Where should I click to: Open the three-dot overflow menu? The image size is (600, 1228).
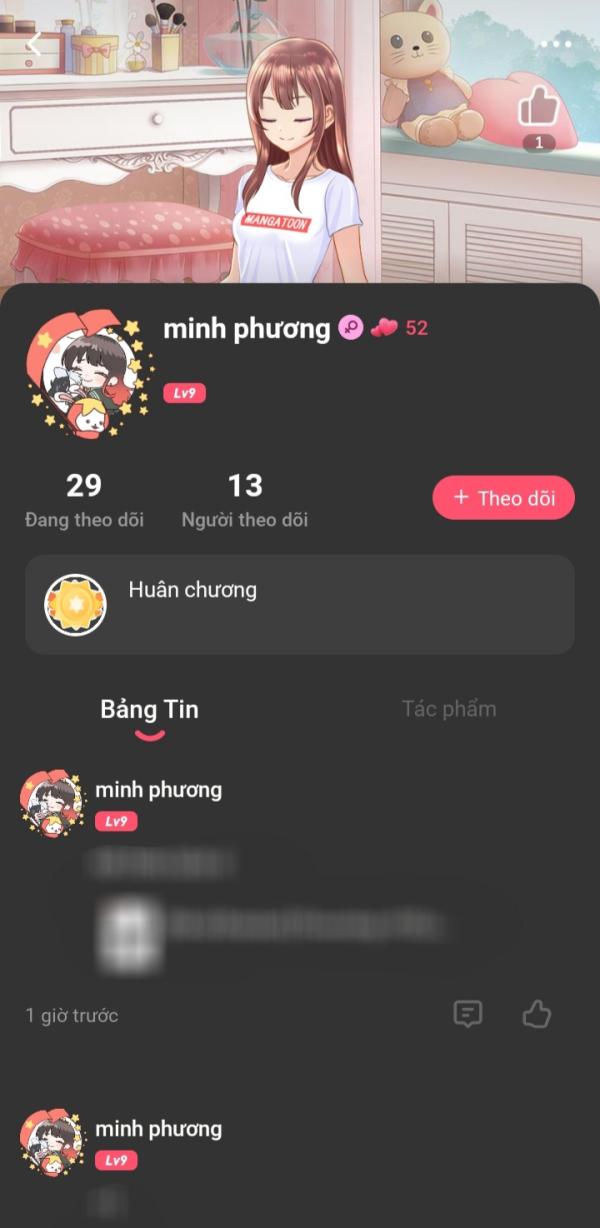(x=556, y=44)
